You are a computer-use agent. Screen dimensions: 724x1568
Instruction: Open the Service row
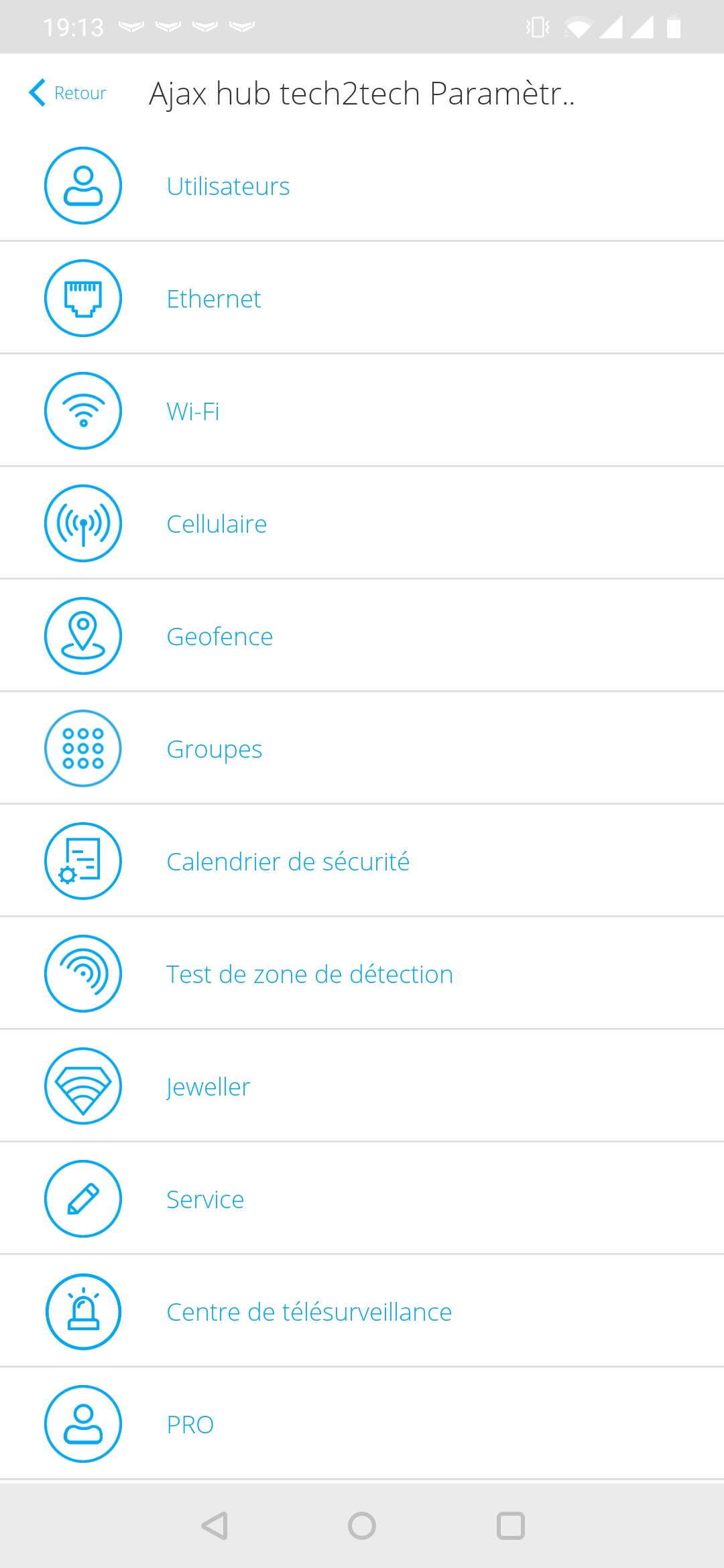click(362, 1199)
